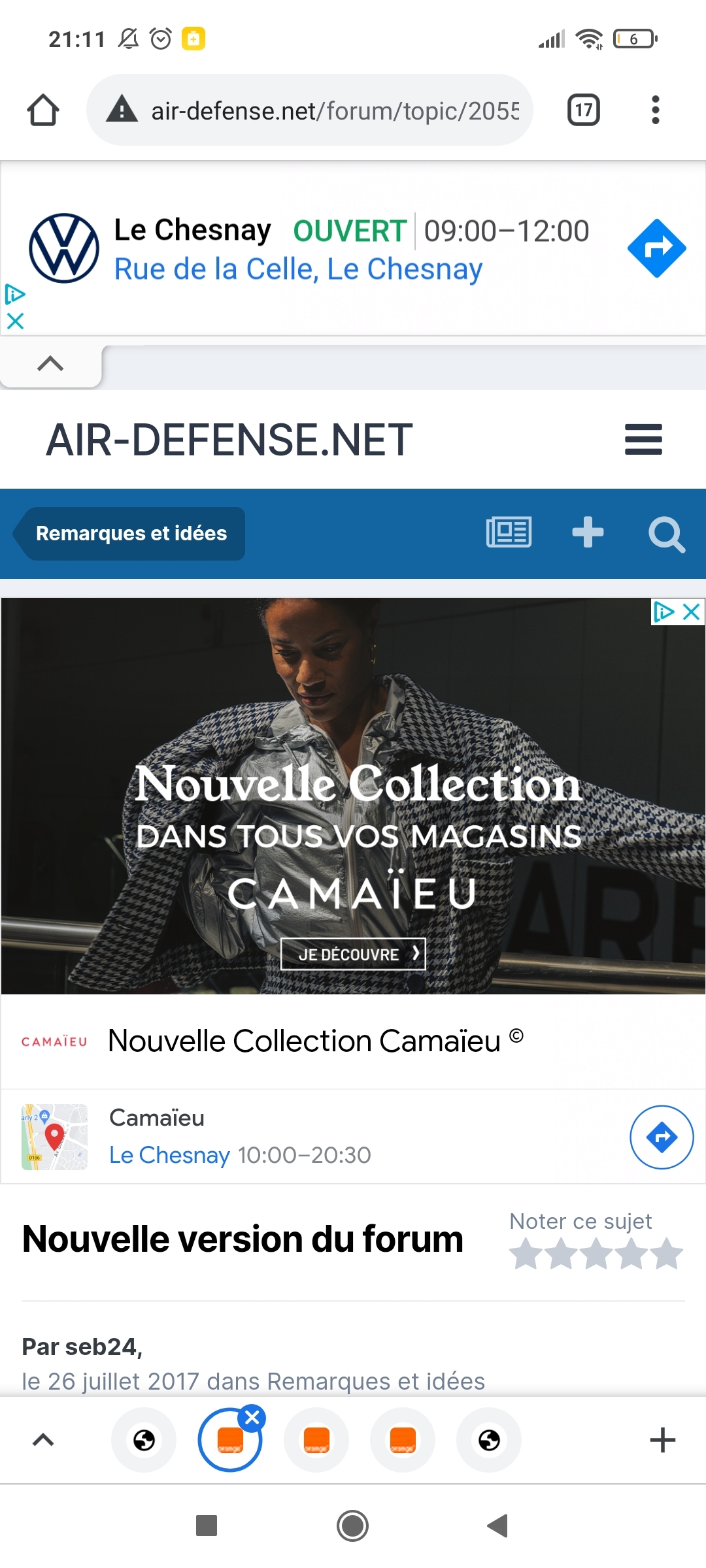
Task: Get directions to Camaïeu Le Chesnay
Action: (662, 1137)
